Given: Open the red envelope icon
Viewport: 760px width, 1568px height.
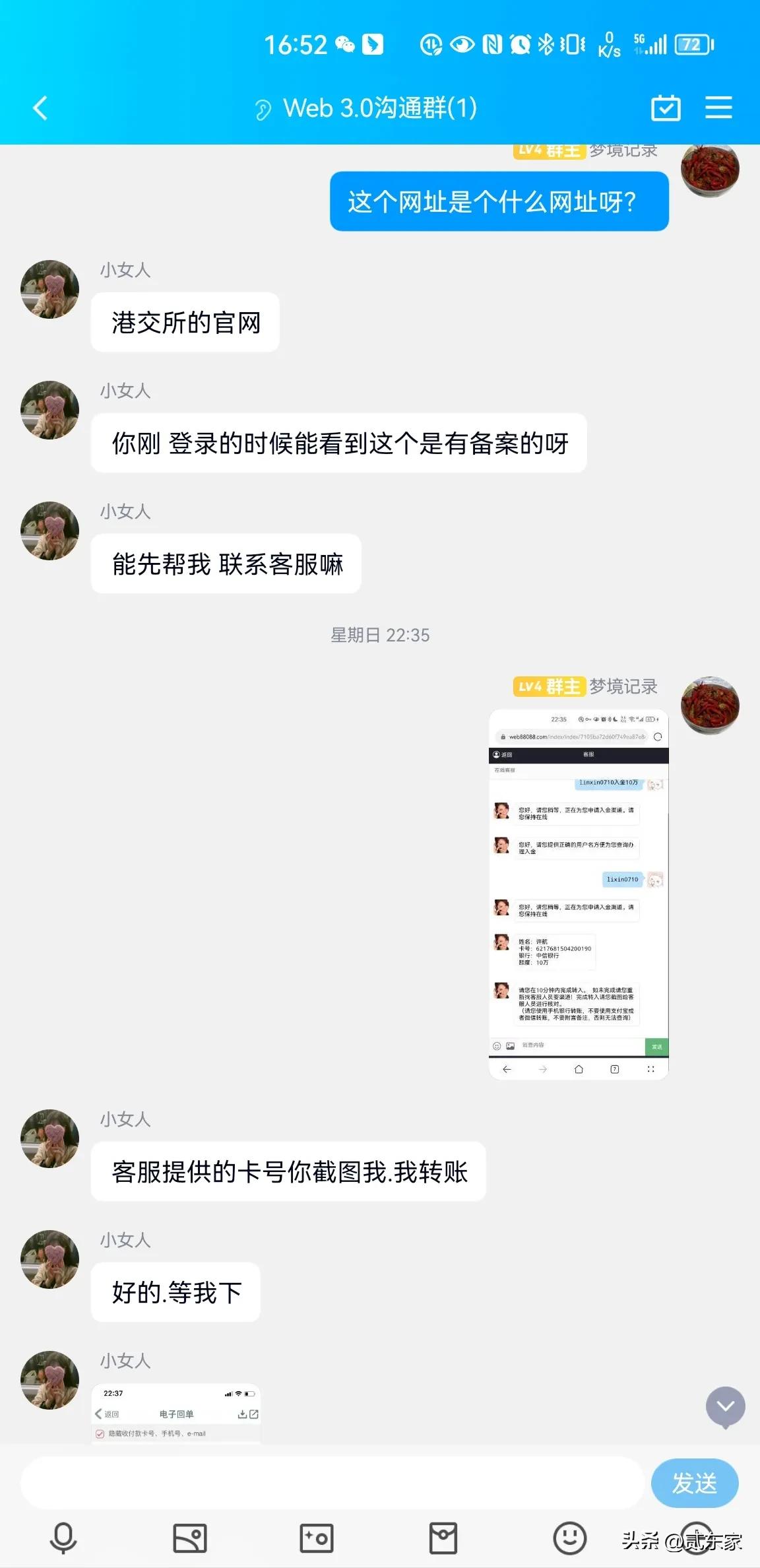Looking at the screenshot, I should (x=443, y=1538).
